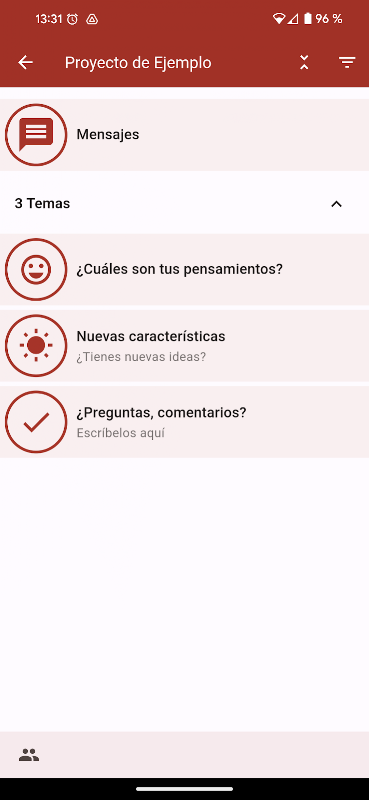The height and width of the screenshot is (800, 369).
Task: Open the participants people icon
Action: point(29,755)
